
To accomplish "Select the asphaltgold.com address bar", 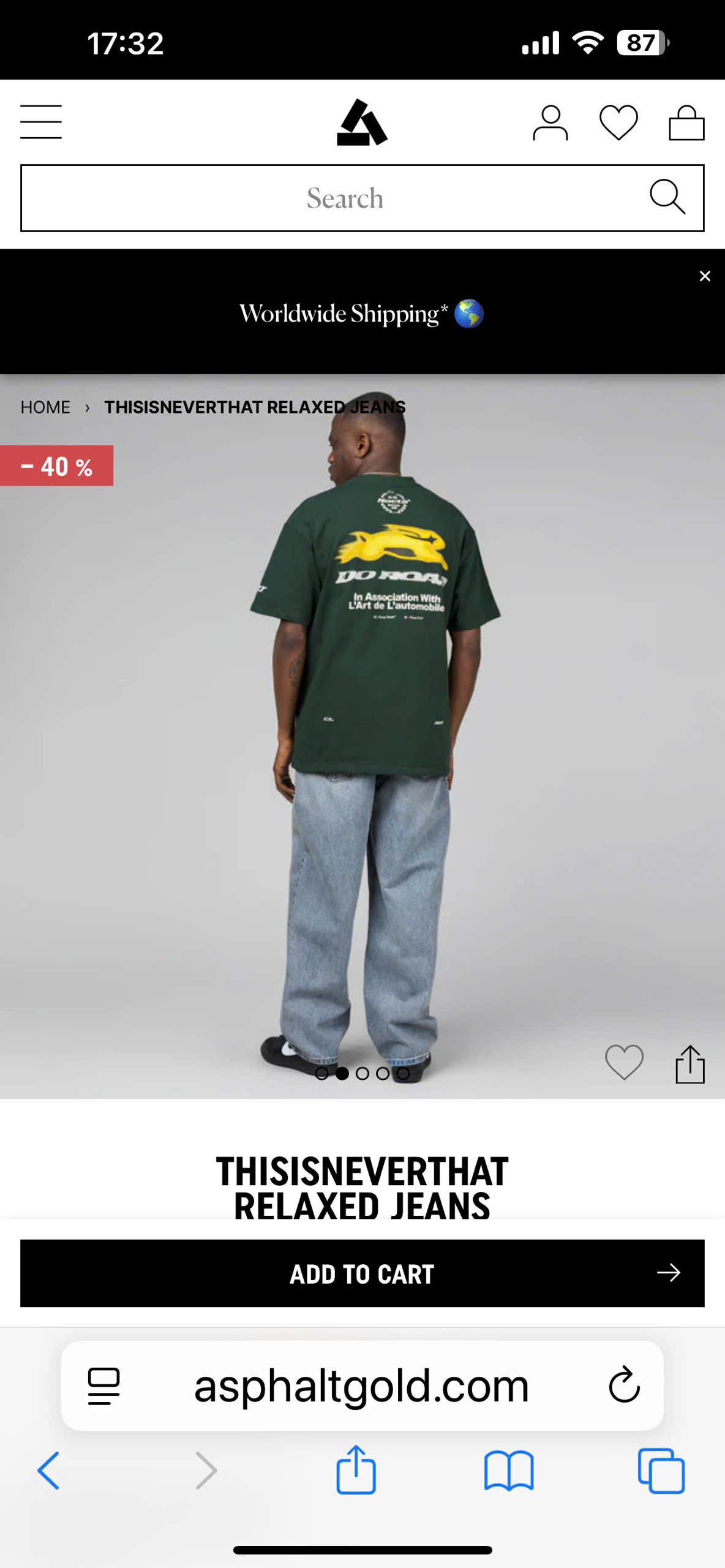I will [361, 1386].
